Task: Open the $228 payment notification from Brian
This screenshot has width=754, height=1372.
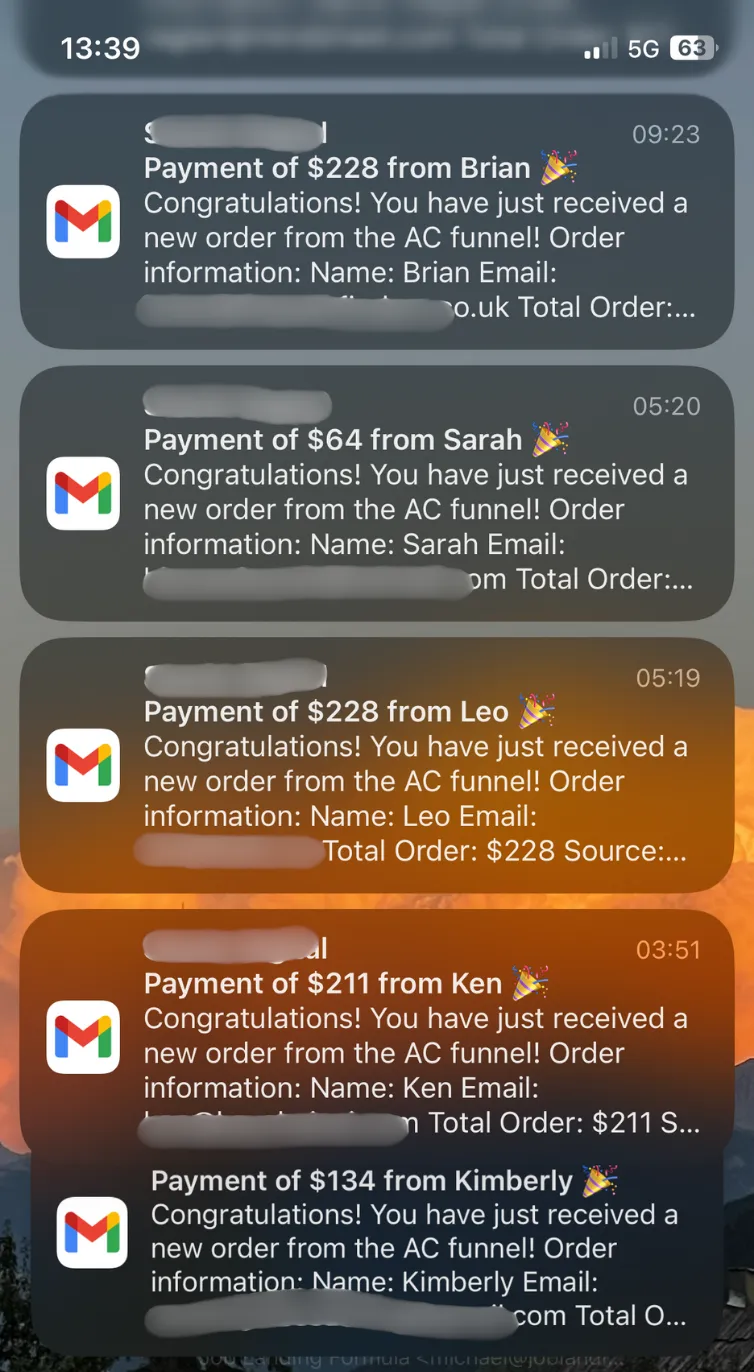Action: click(377, 222)
